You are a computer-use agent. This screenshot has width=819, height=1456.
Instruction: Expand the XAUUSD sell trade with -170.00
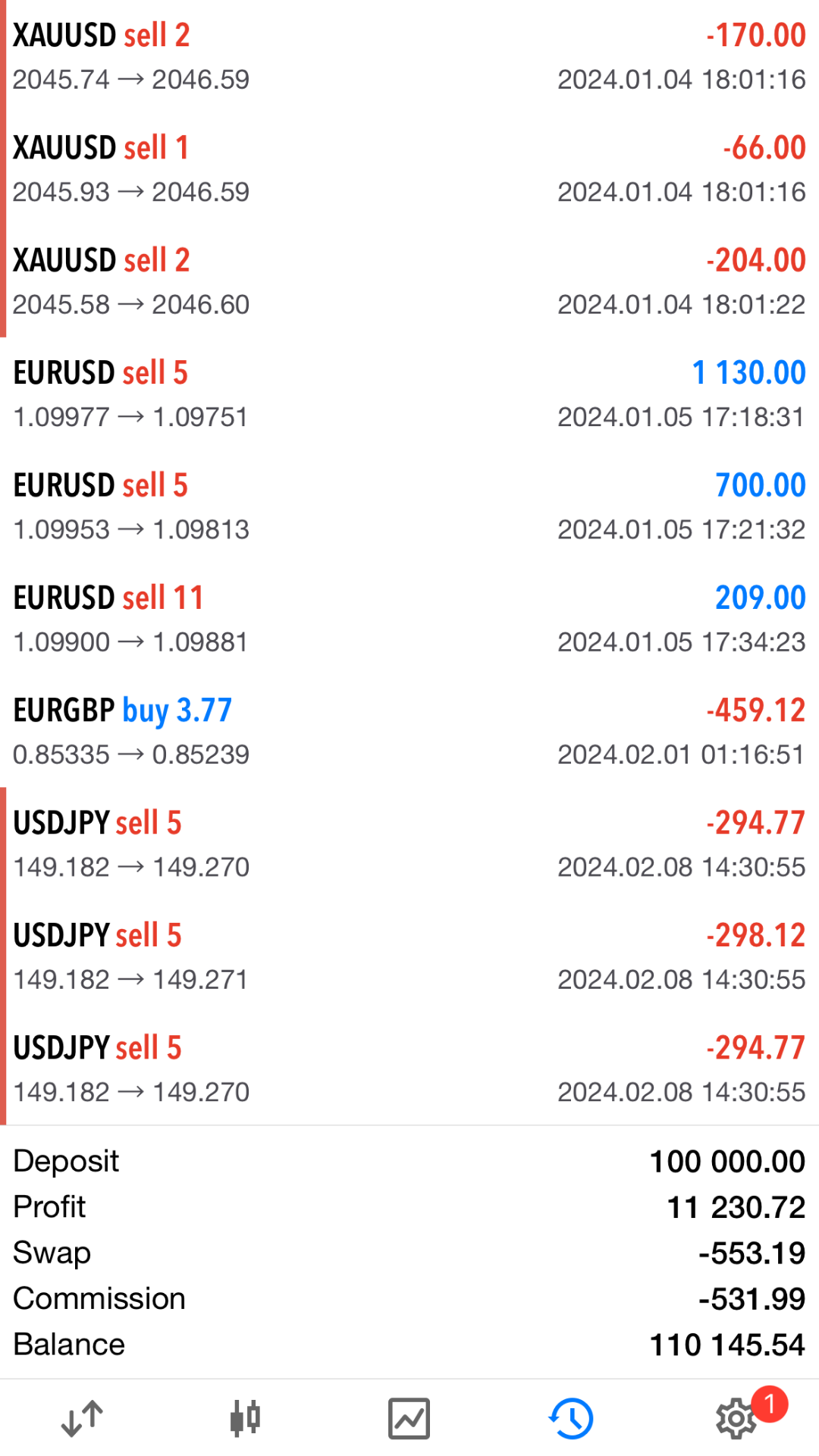[409, 57]
